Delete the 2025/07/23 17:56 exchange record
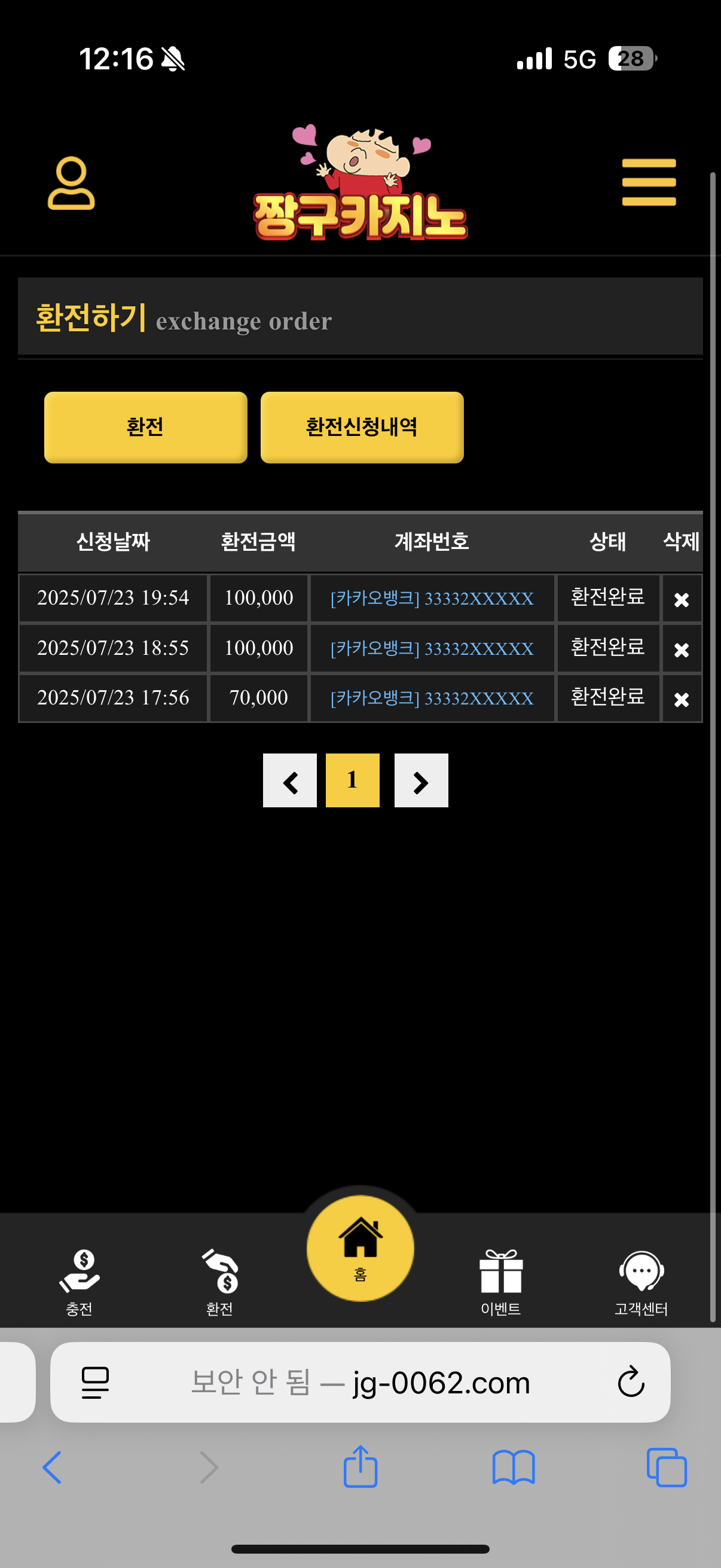721x1568 pixels. pos(681,698)
